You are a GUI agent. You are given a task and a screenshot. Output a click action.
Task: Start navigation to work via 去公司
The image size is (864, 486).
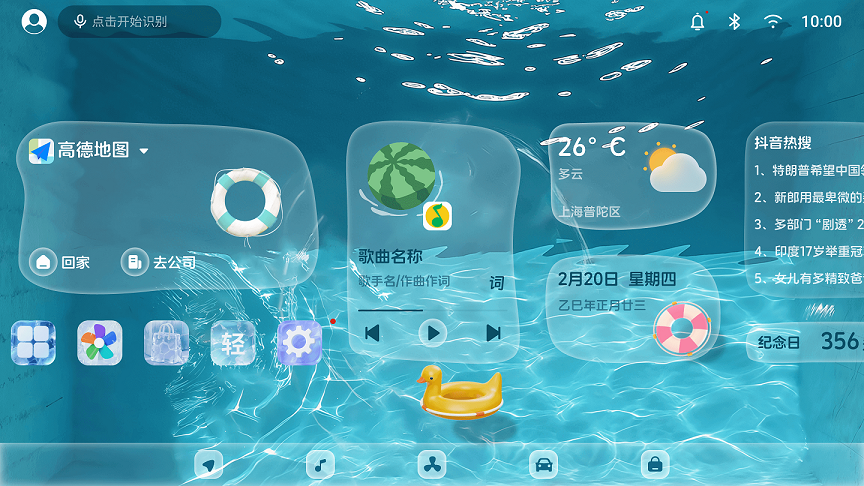tap(159, 263)
